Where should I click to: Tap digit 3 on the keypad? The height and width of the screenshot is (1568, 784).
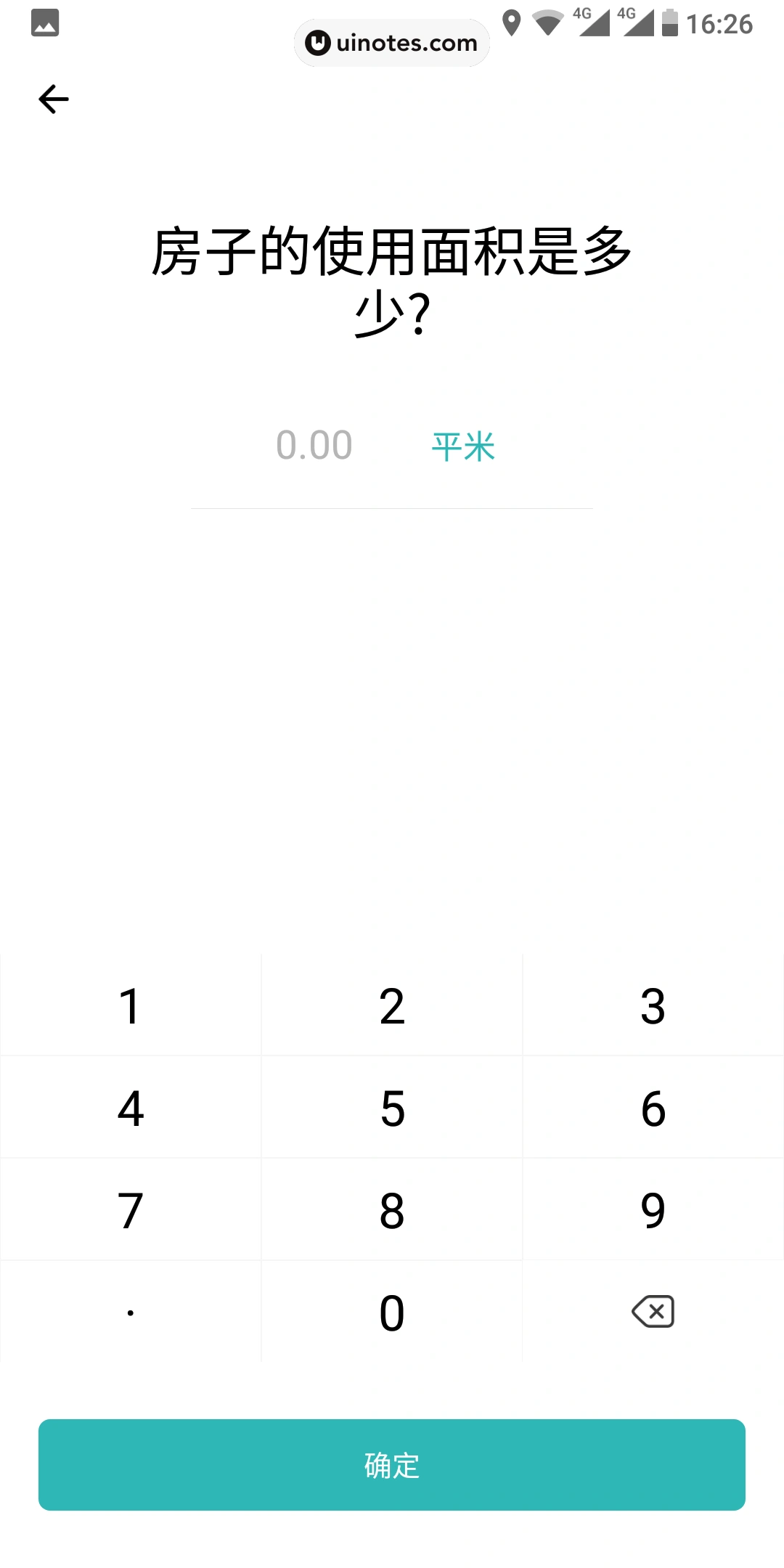tap(652, 1005)
